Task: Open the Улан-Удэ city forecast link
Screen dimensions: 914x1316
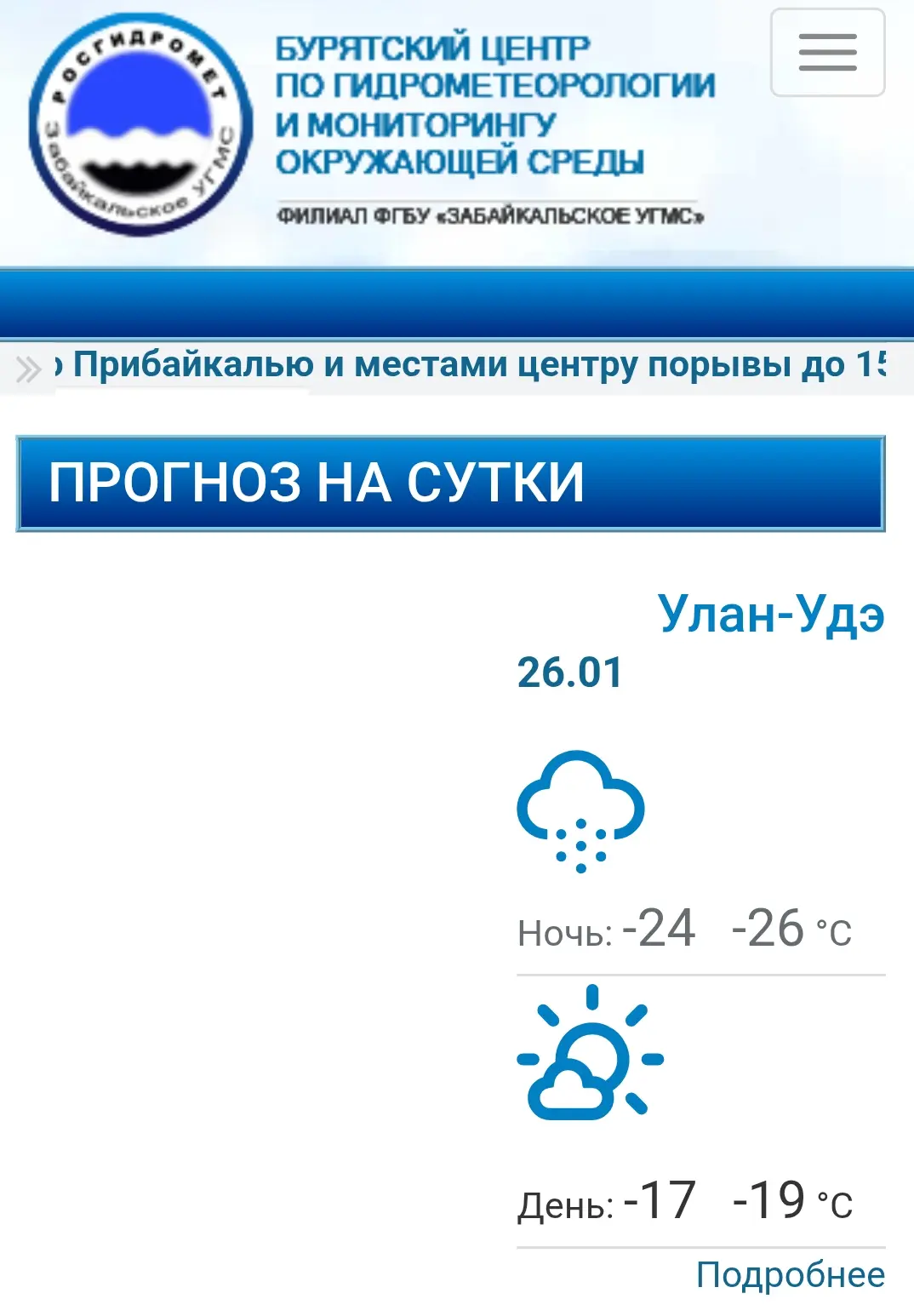Action: click(x=770, y=613)
